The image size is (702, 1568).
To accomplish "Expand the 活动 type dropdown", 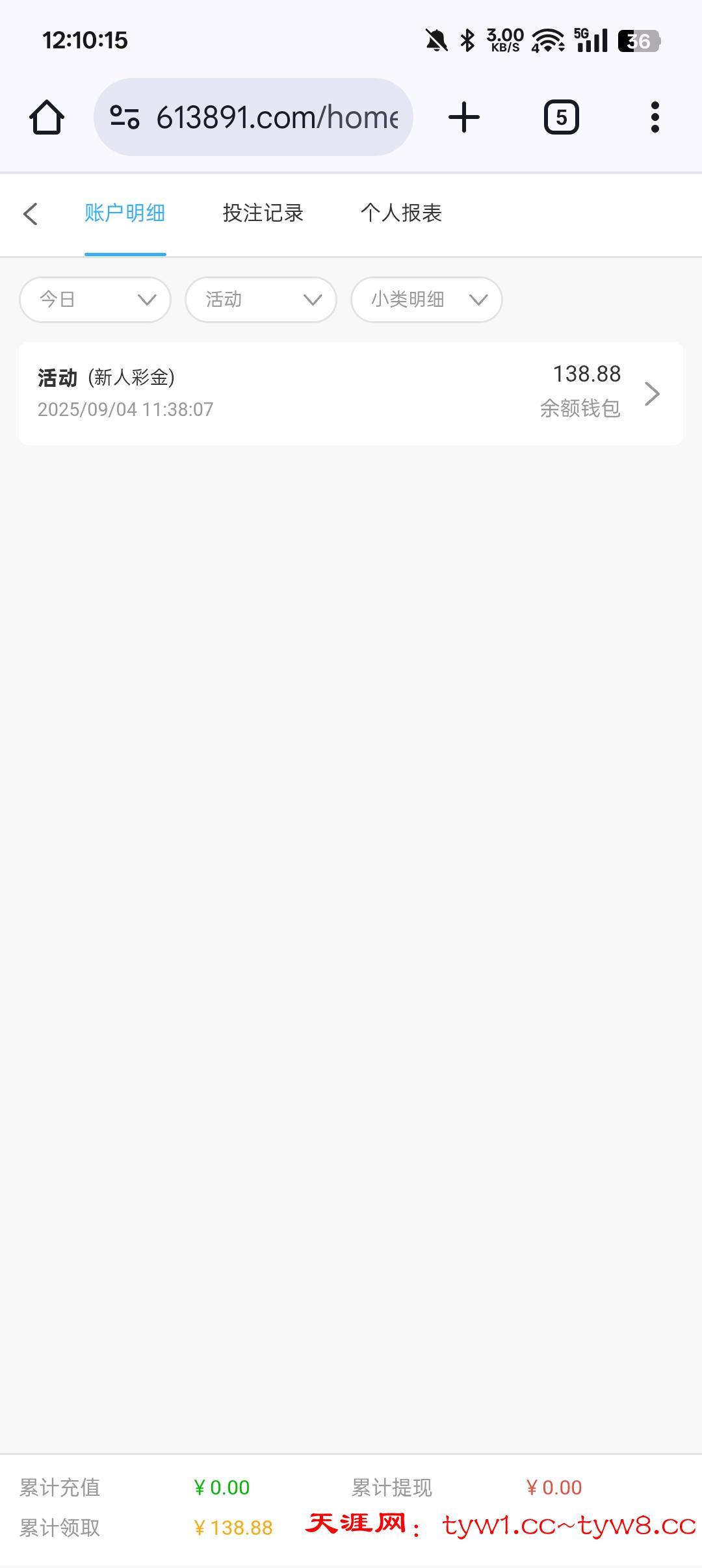I will pyautogui.click(x=261, y=300).
